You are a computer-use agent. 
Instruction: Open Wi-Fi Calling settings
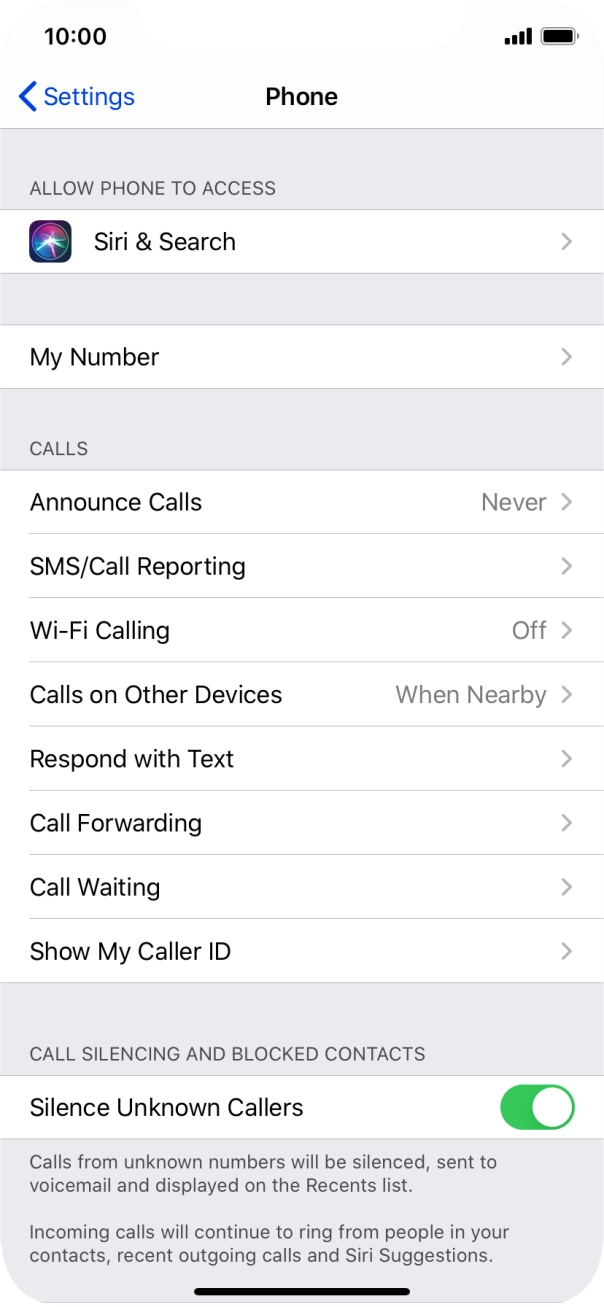click(302, 630)
